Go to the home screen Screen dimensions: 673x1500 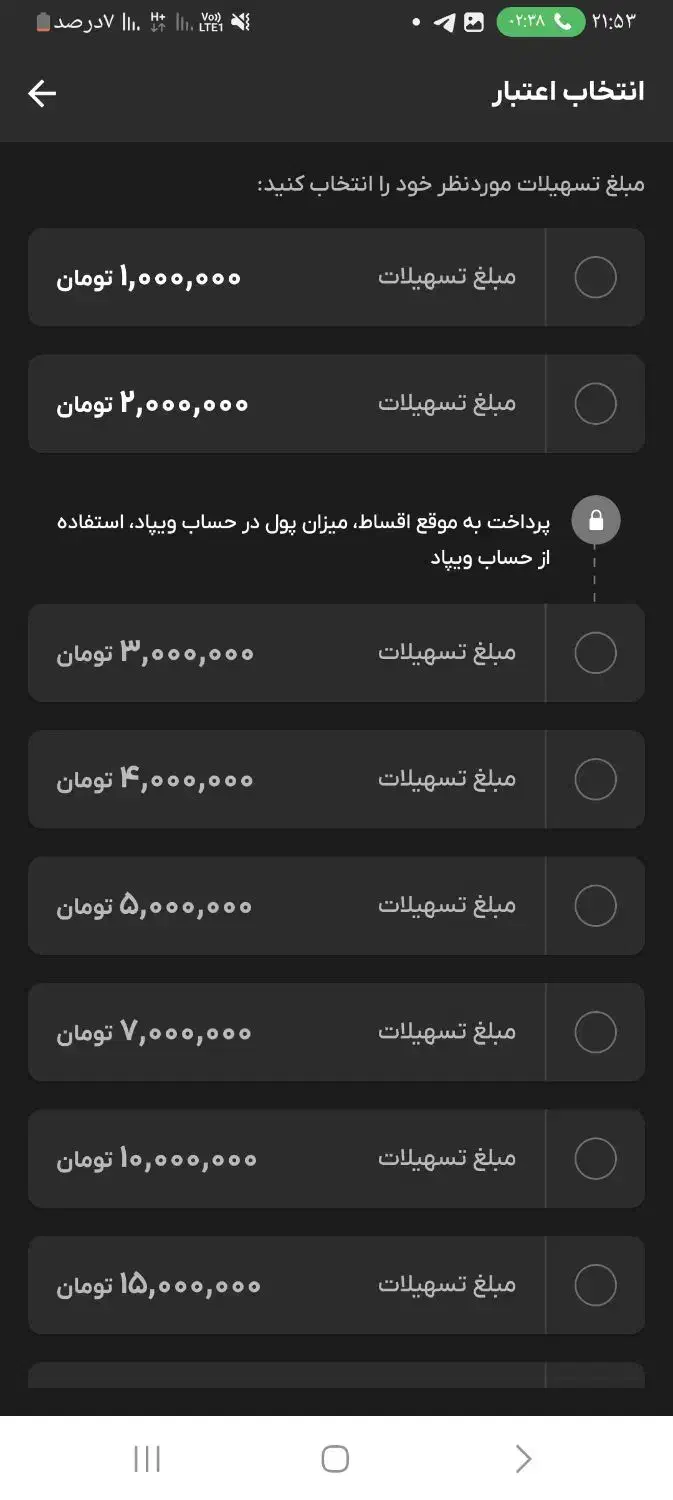pyautogui.click(x=335, y=1459)
